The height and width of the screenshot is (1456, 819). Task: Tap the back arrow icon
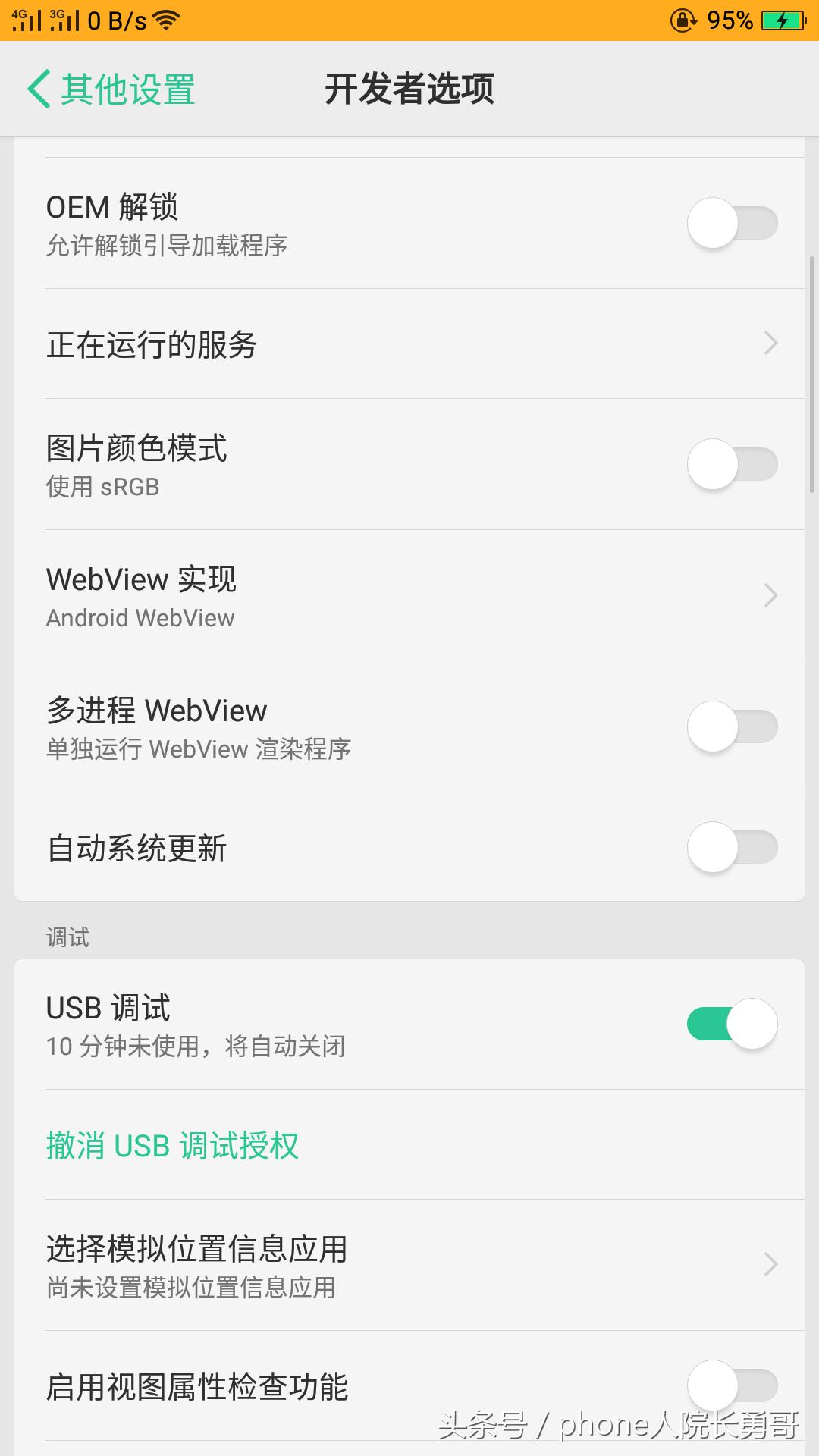point(41,89)
